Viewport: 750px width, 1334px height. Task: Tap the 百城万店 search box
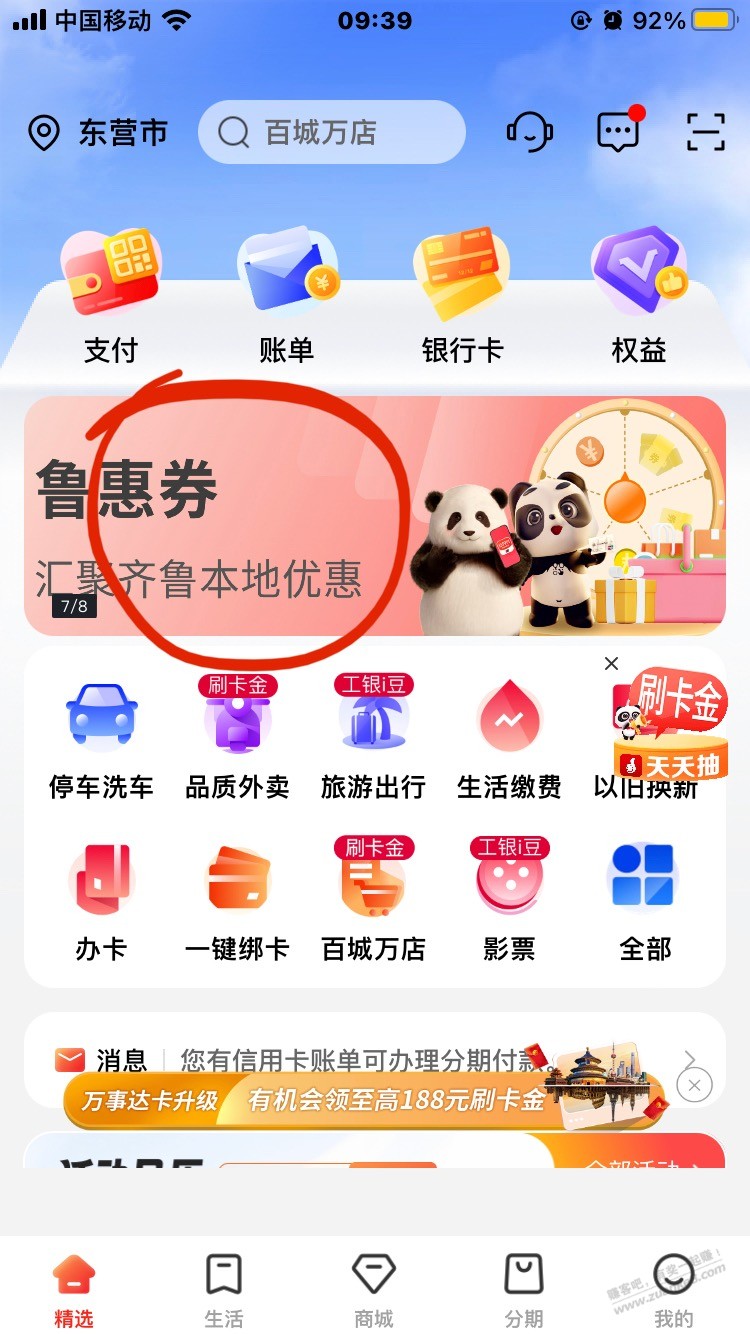(331, 132)
